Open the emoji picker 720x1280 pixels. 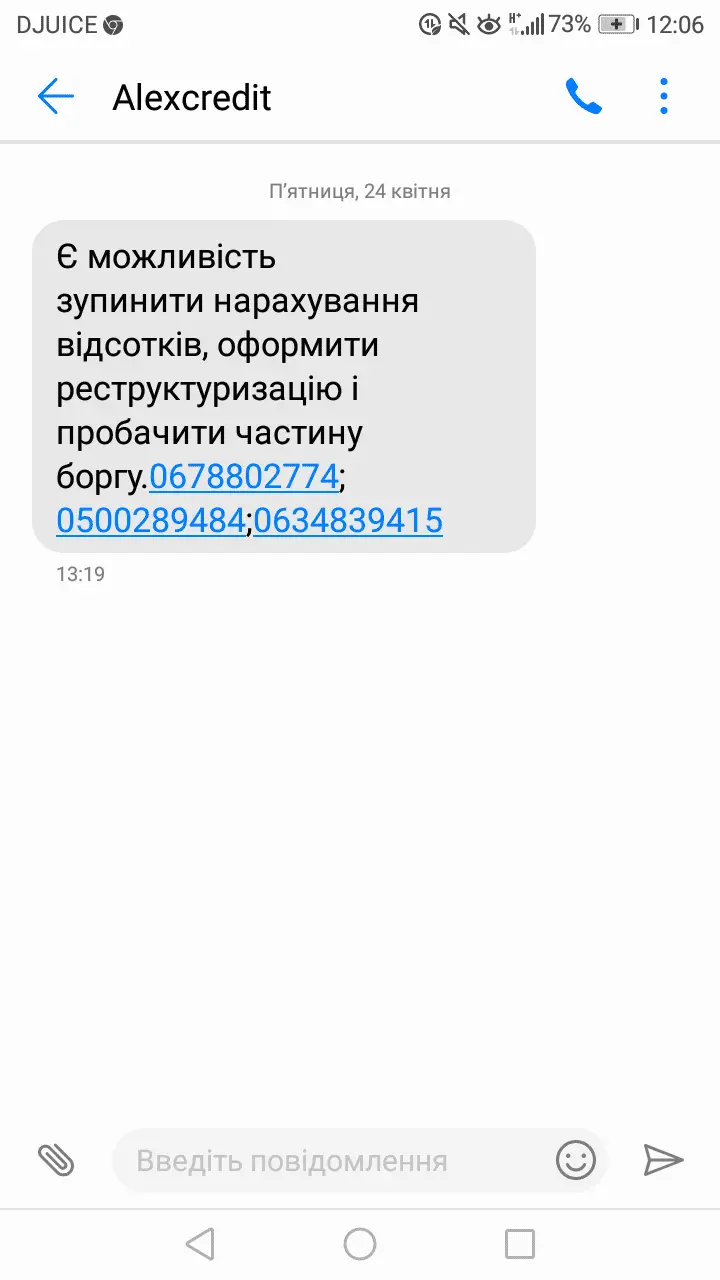tap(576, 1160)
